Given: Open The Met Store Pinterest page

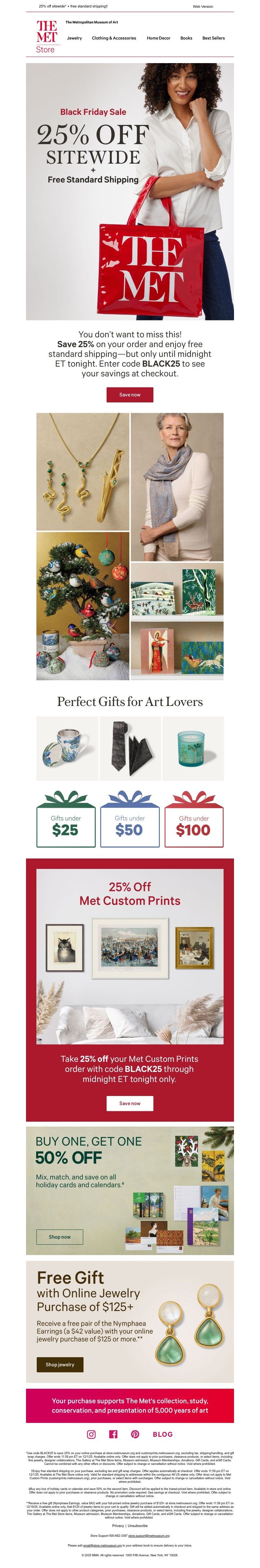Looking at the screenshot, I should pos(135,1434).
